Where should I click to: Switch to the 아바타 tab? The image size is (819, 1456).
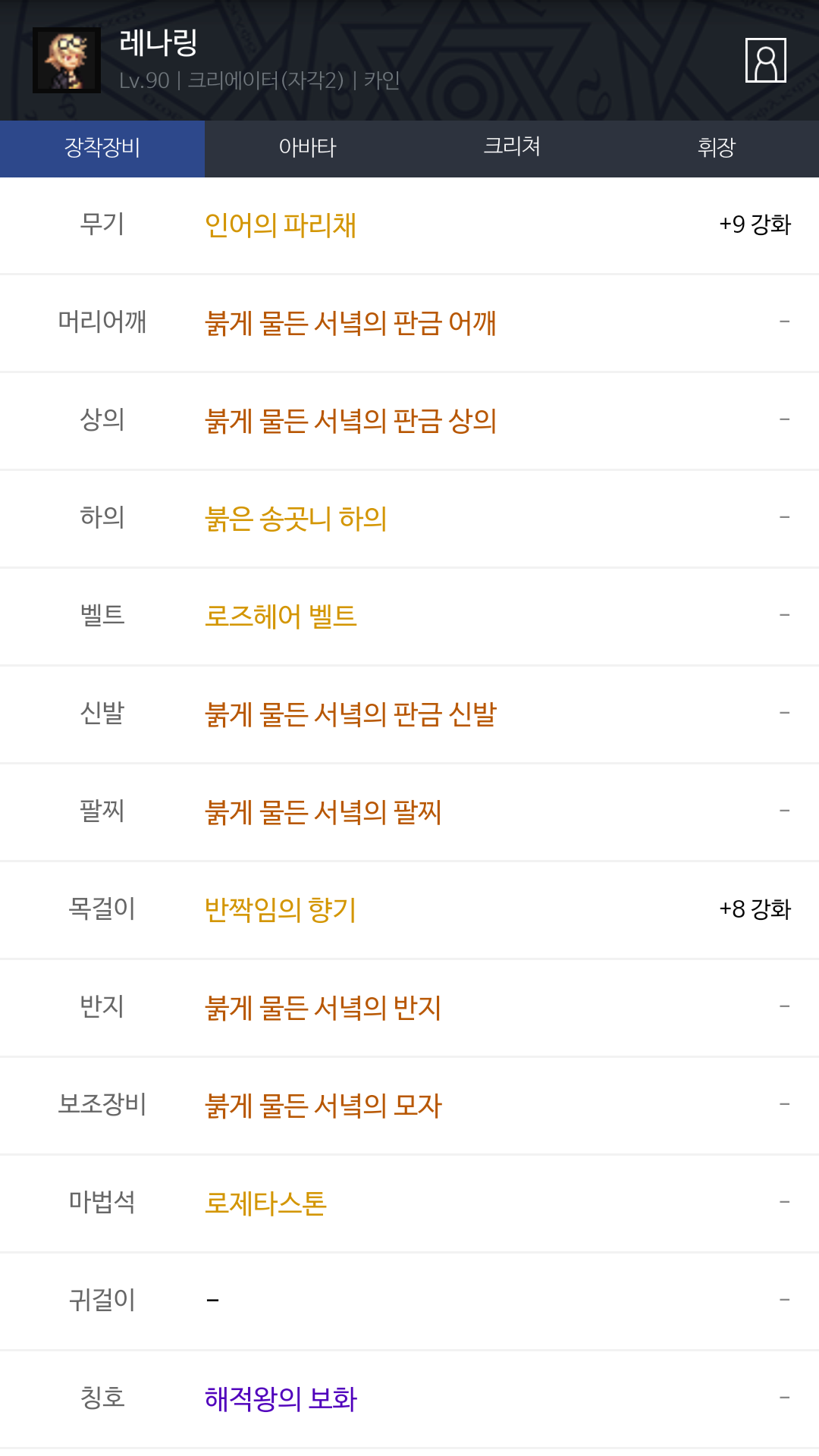tap(307, 148)
